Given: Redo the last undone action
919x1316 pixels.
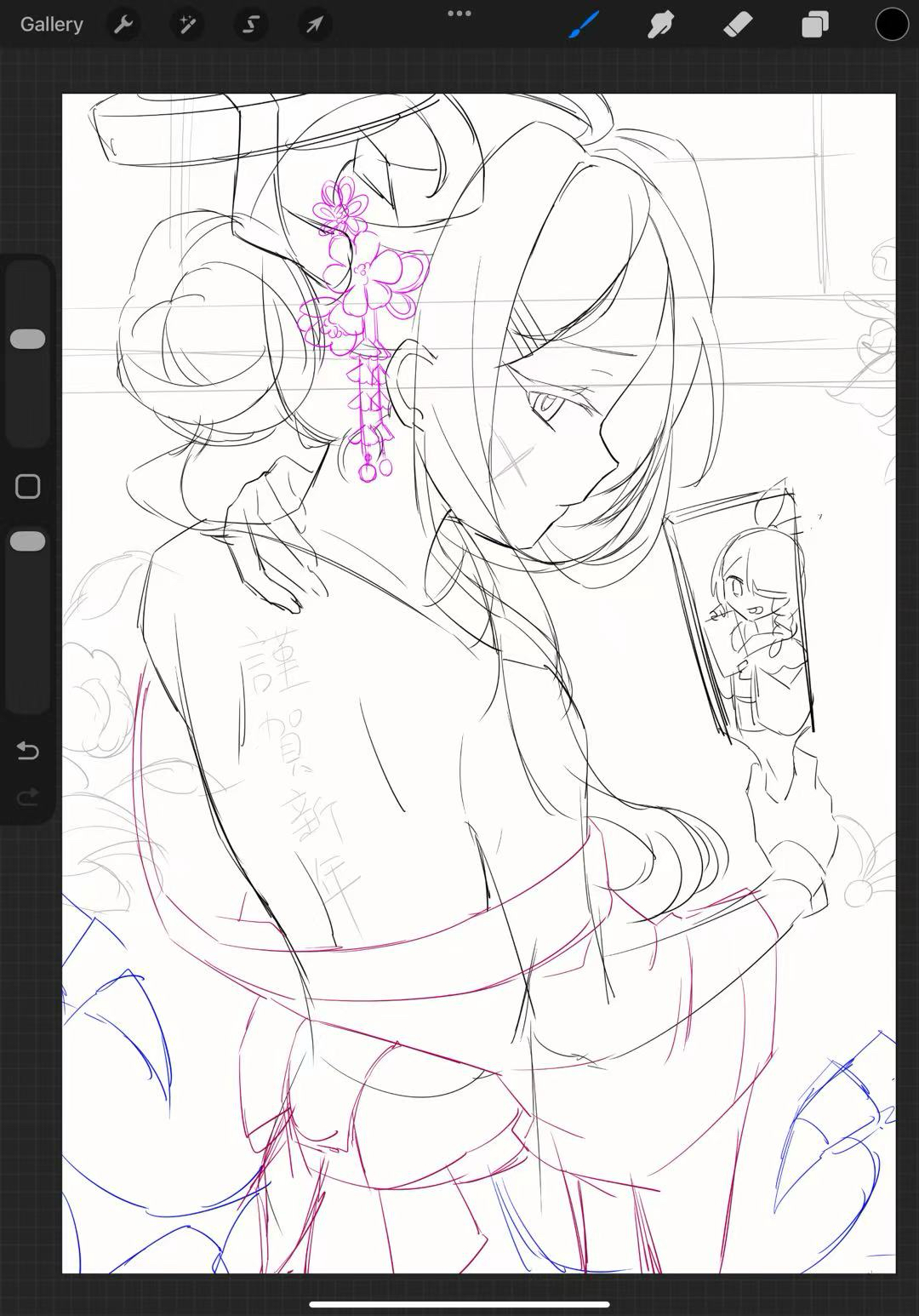Looking at the screenshot, I should tap(27, 797).
